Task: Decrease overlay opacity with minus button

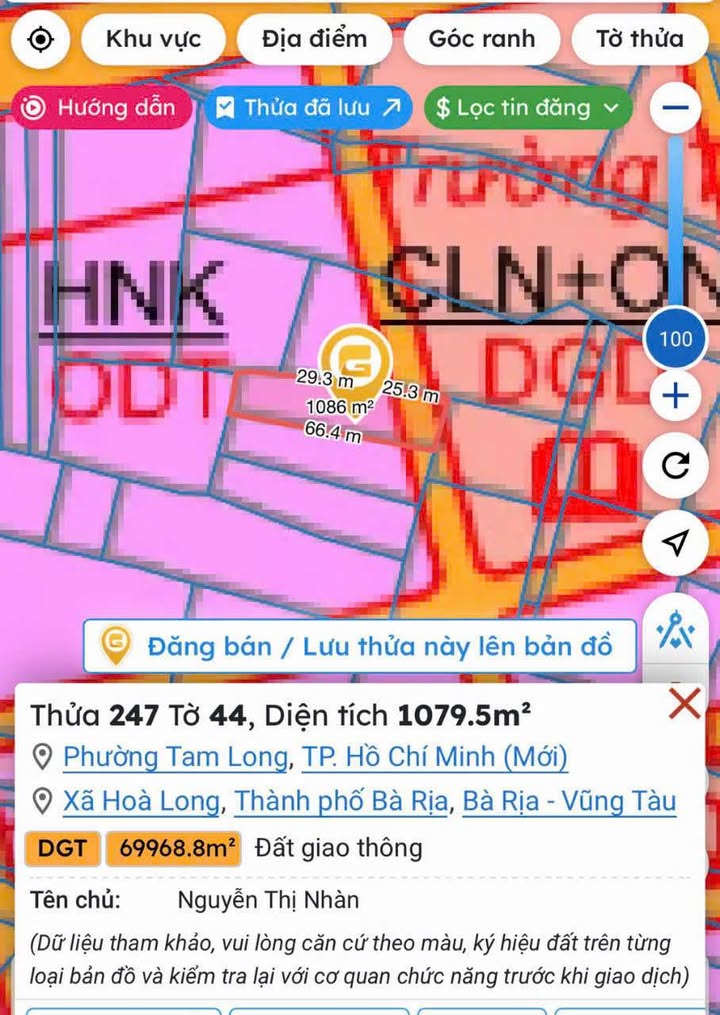Action: coord(676,107)
